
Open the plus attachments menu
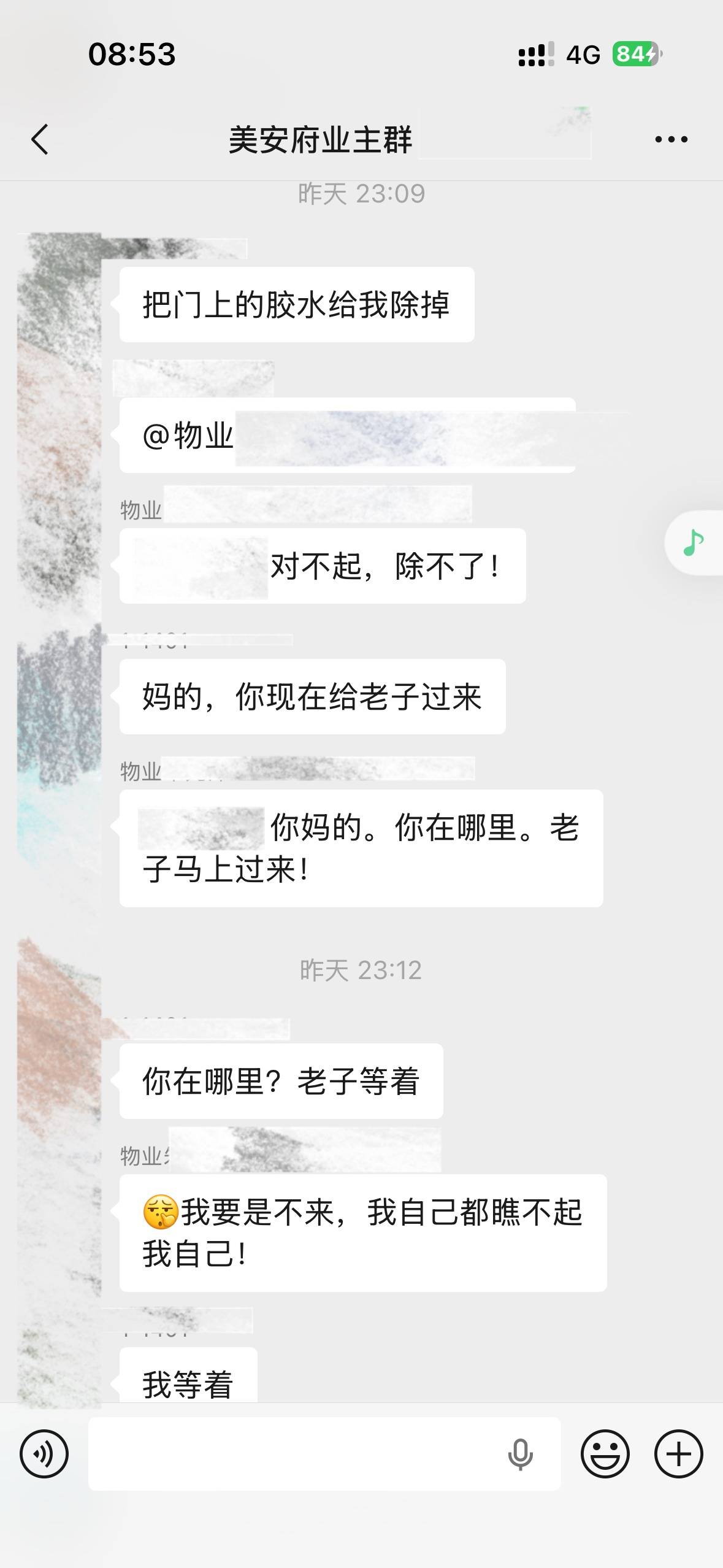[678, 1453]
